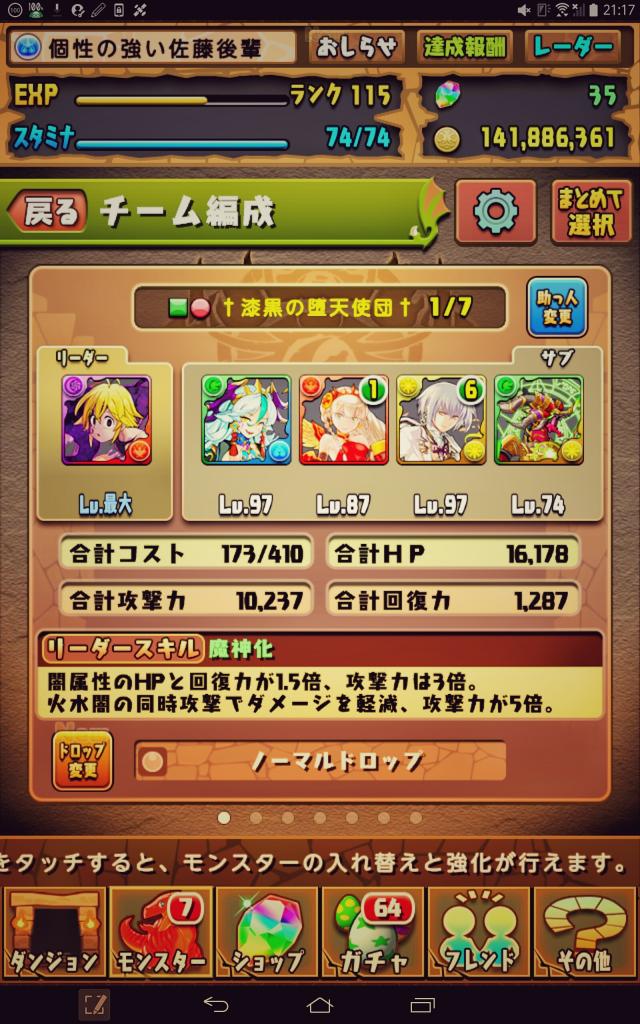Open the その他 tab

(585, 932)
